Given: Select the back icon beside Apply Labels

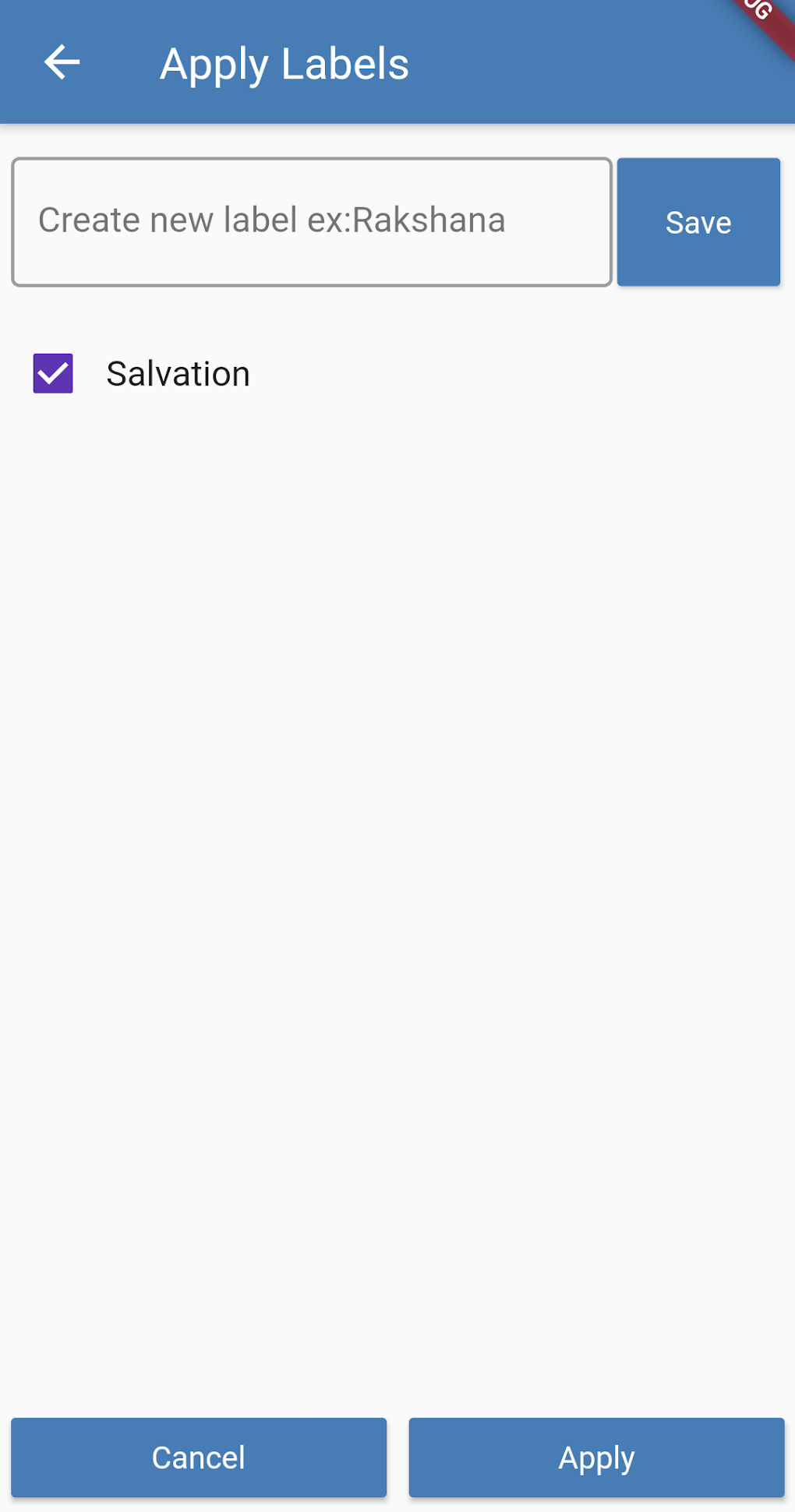Looking at the screenshot, I should click(x=61, y=62).
